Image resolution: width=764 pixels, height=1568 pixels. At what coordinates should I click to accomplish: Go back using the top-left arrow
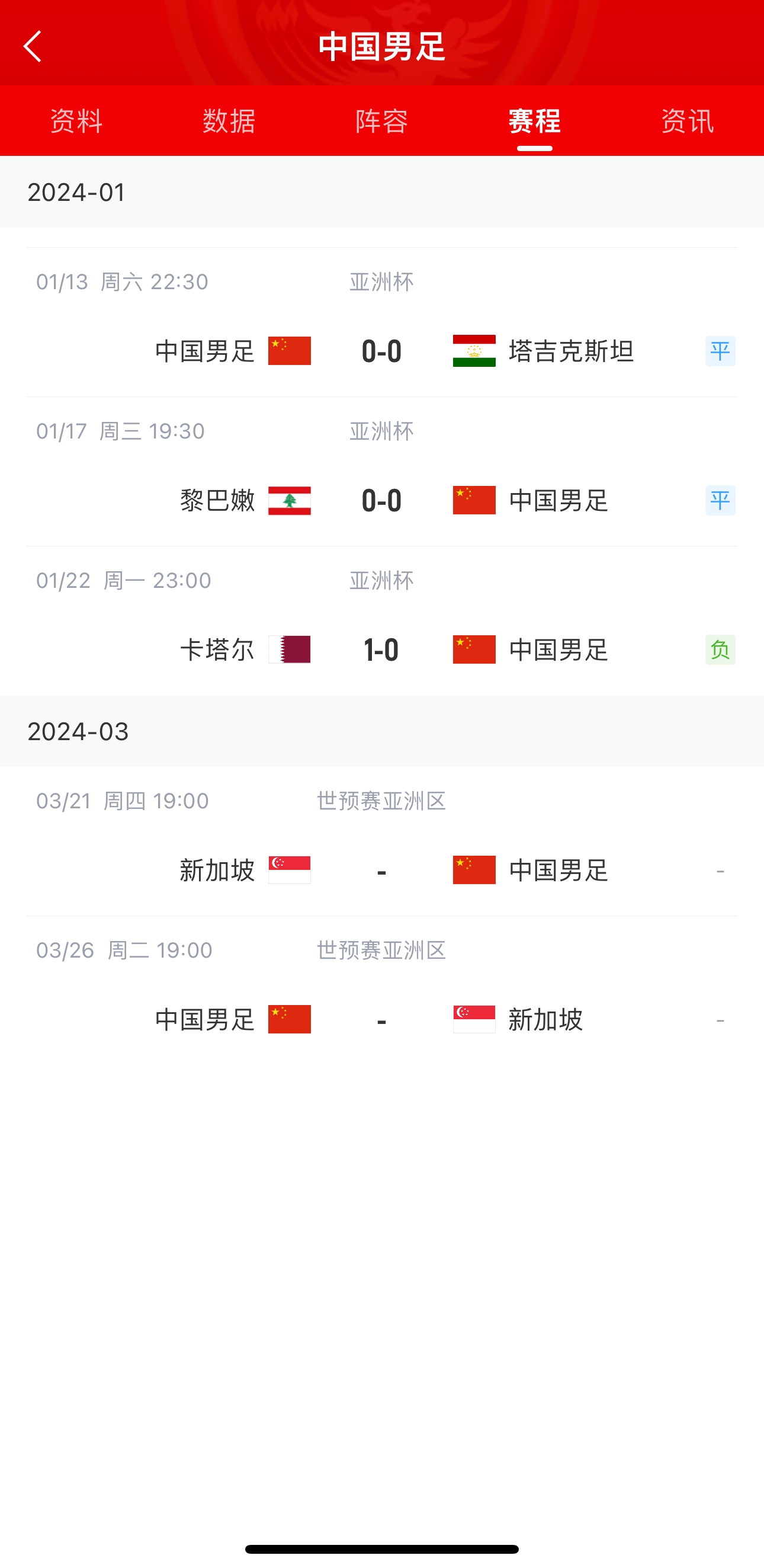33,46
